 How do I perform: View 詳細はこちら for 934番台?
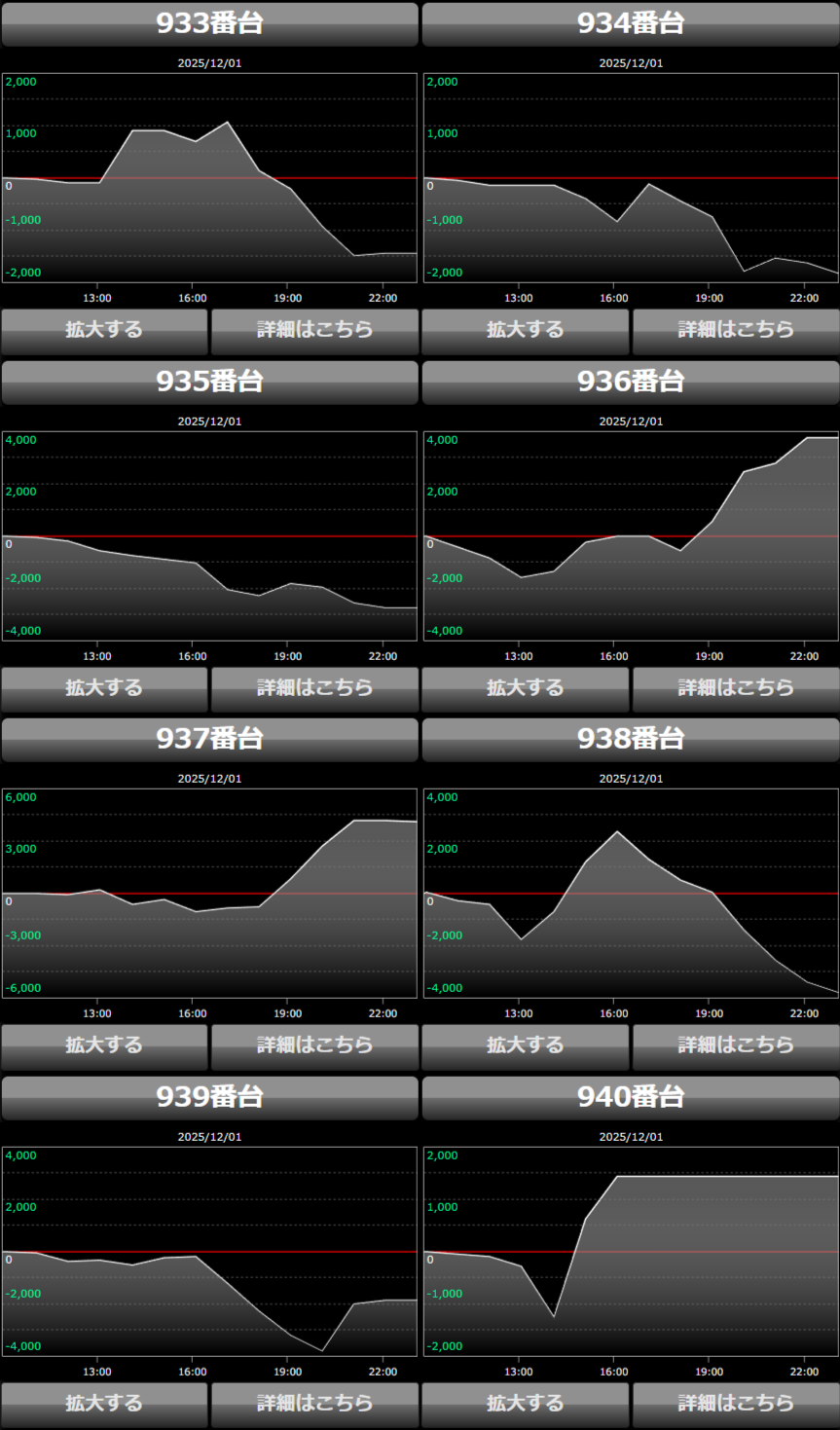click(736, 331)
